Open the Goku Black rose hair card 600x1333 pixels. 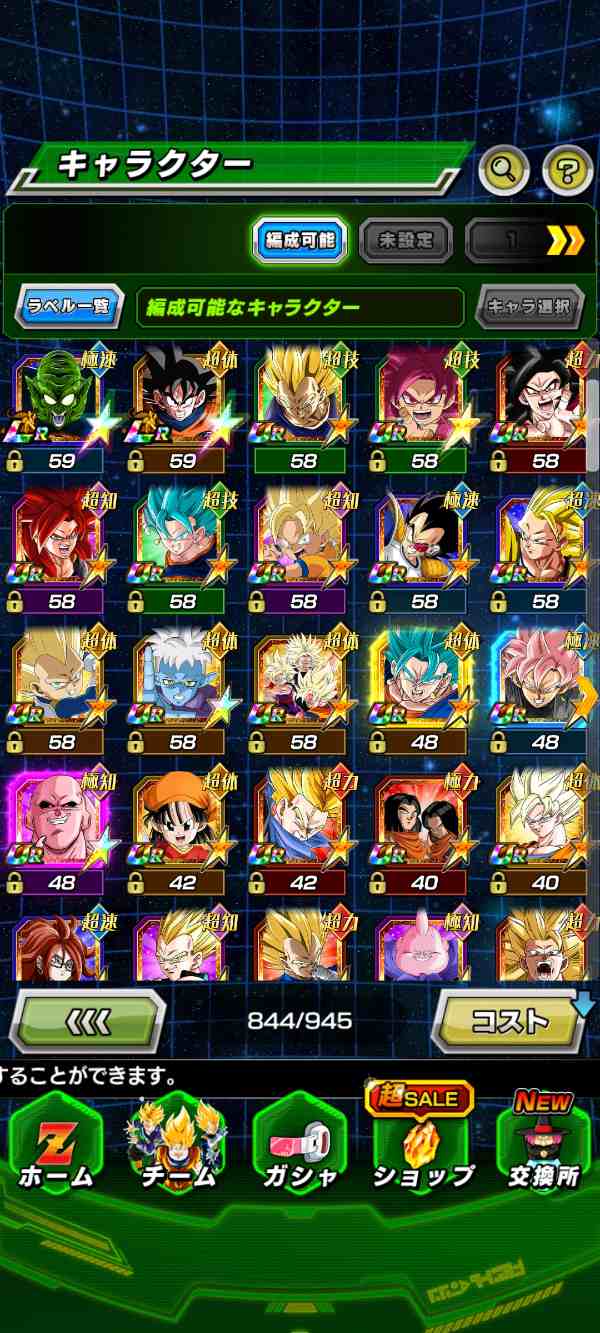pyautogui.click(x=545, y=688)
